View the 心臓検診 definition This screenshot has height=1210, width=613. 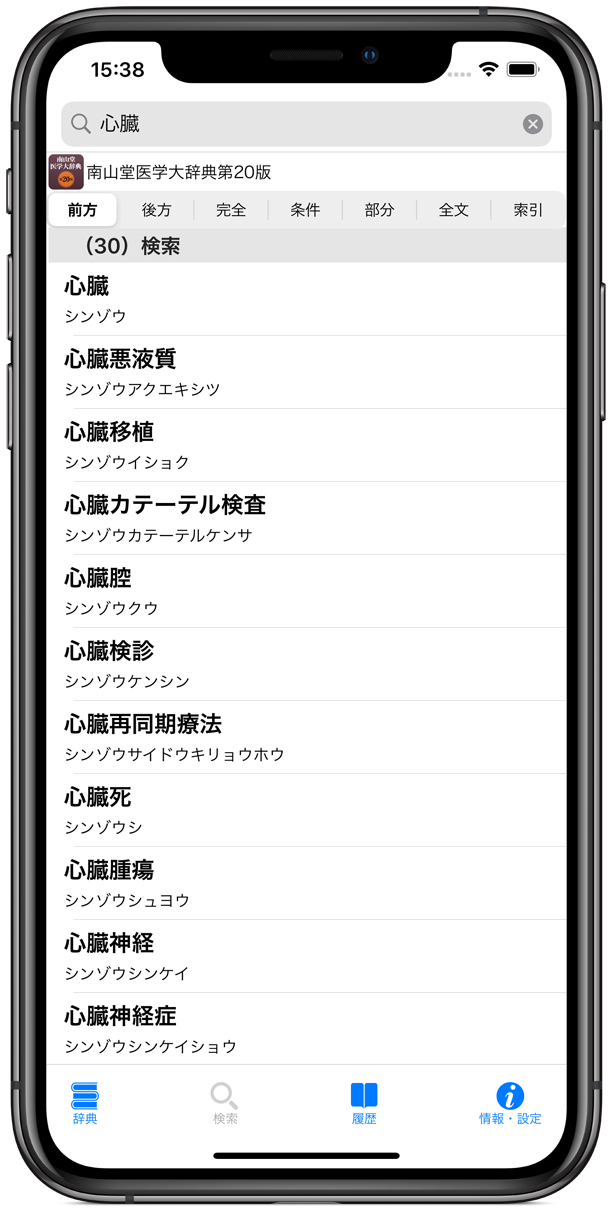tap(306, 664)
